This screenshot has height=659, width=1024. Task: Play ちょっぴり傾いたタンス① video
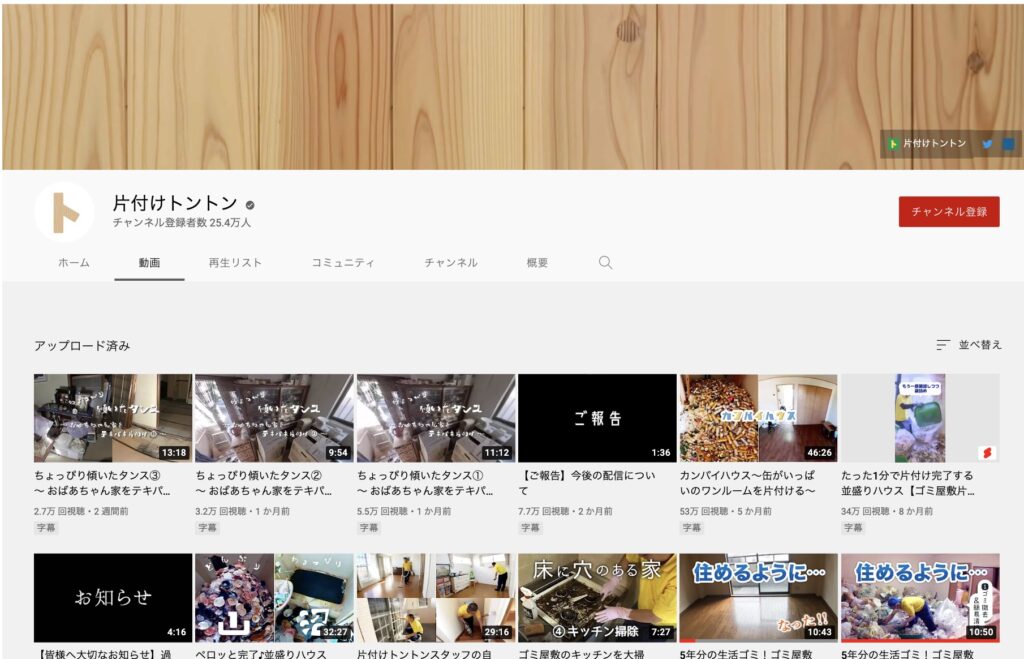pos(435,418)
